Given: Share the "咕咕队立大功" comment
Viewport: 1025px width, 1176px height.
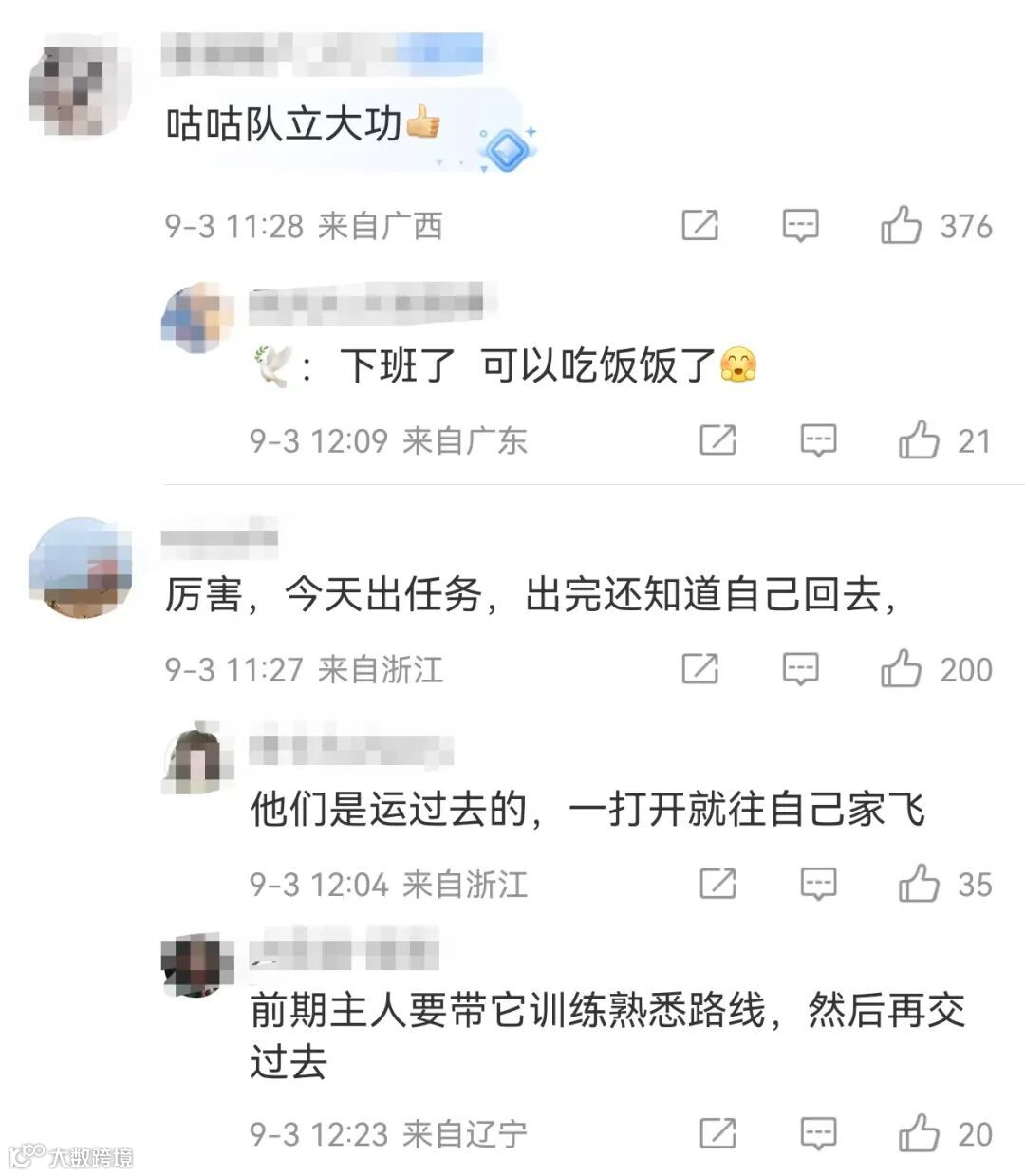Looking at the screenshot, I should 699,226.
